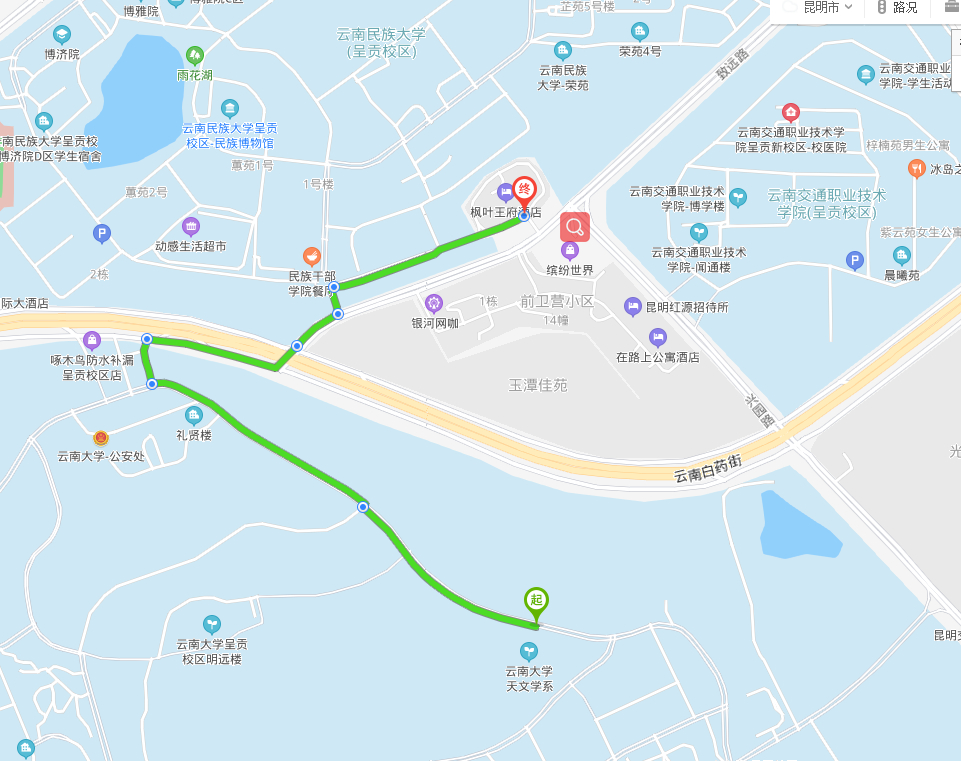The image size is (961, 761).
Task: Tap the red search marker near 缤纷世界
Action: [x=574, y=227]
